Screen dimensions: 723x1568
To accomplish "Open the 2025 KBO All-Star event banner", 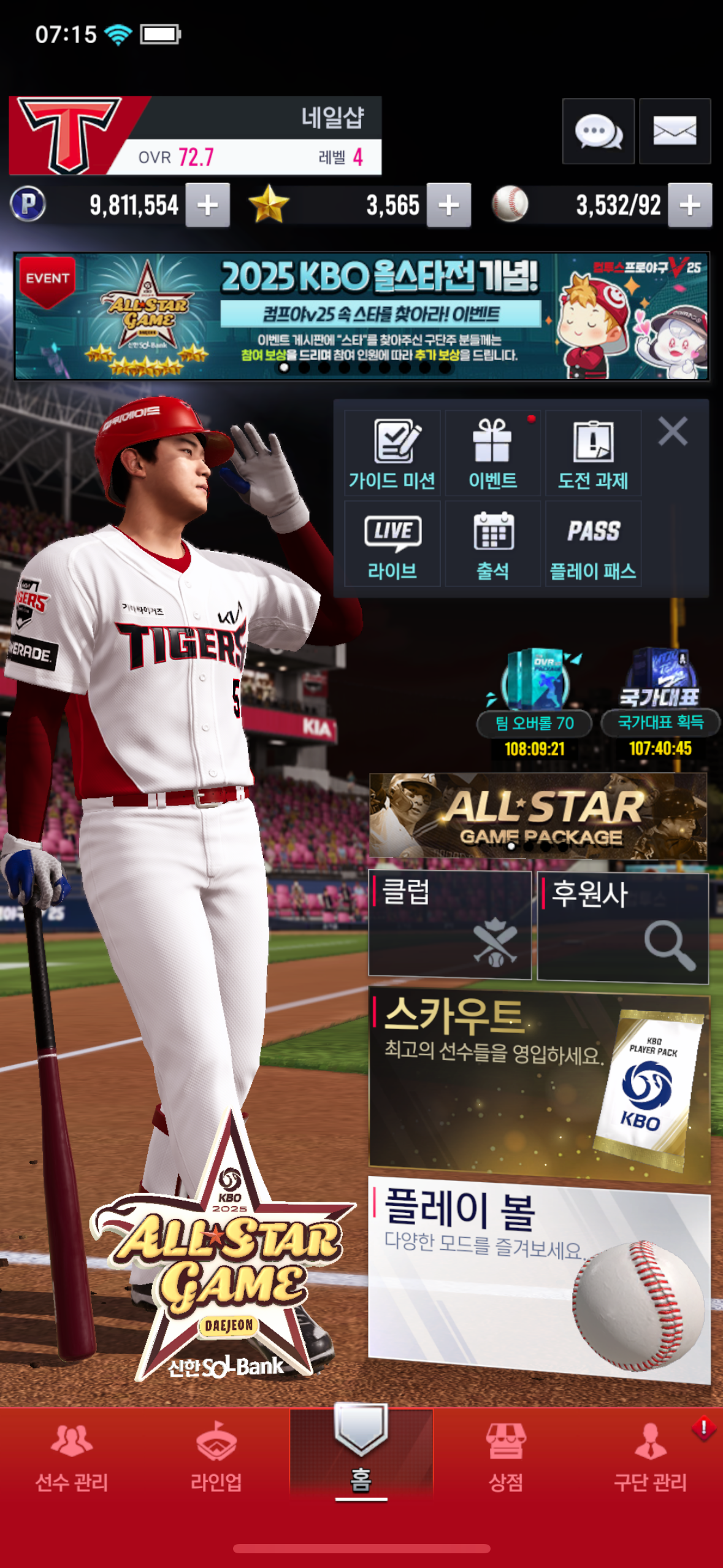I will coord(361,316).
